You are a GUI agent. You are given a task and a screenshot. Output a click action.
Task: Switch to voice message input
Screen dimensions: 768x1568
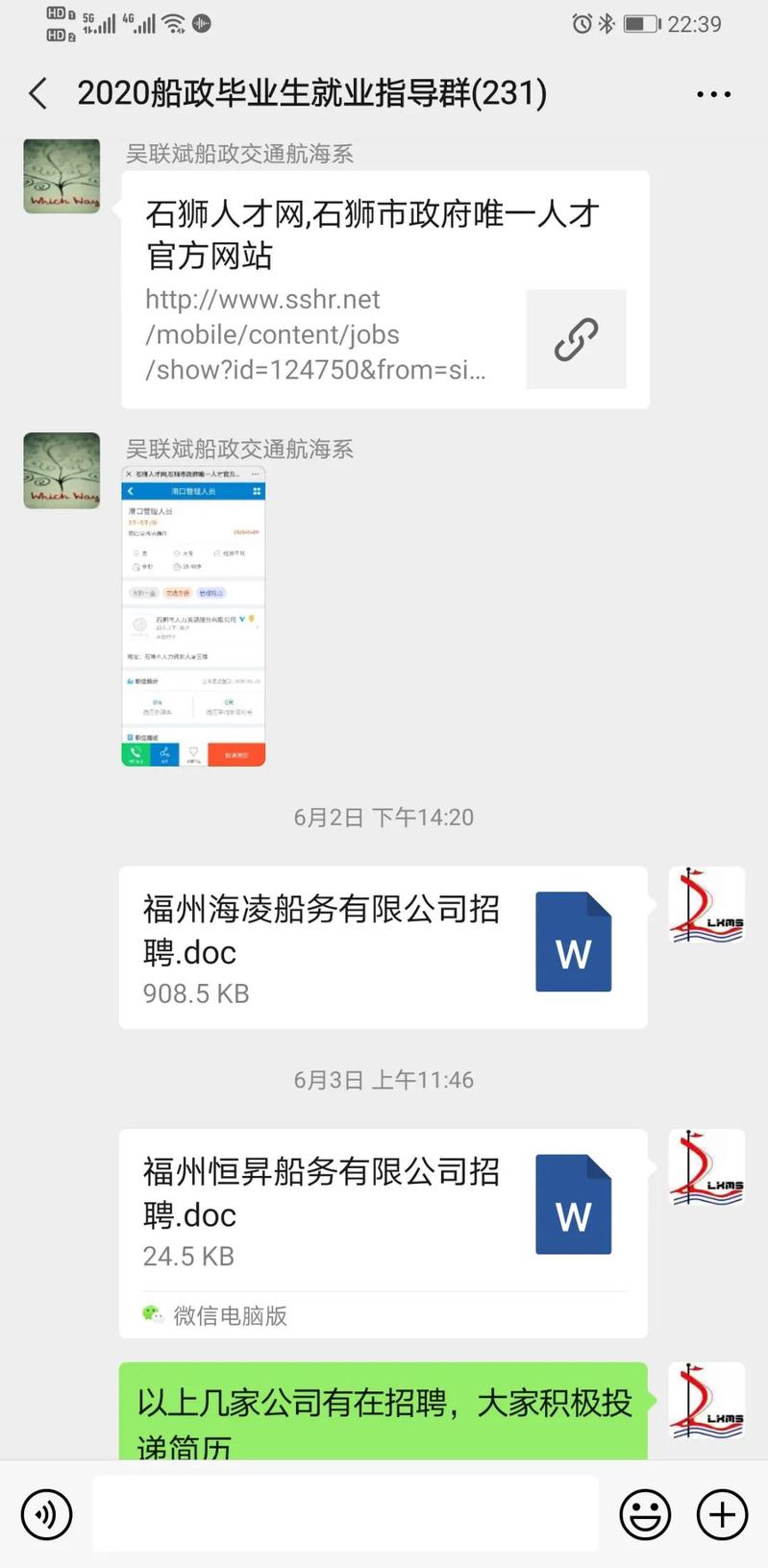46,1515
